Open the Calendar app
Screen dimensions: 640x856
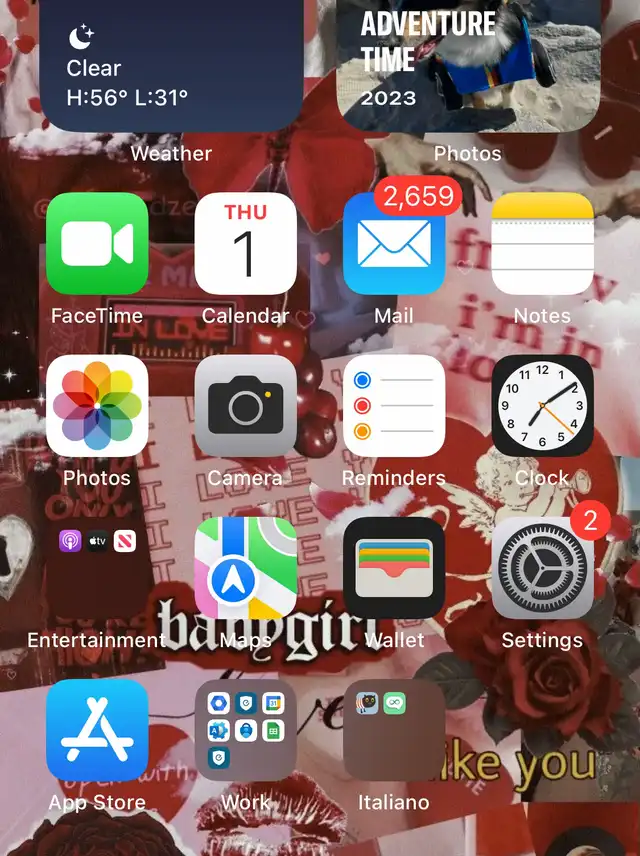246,243
